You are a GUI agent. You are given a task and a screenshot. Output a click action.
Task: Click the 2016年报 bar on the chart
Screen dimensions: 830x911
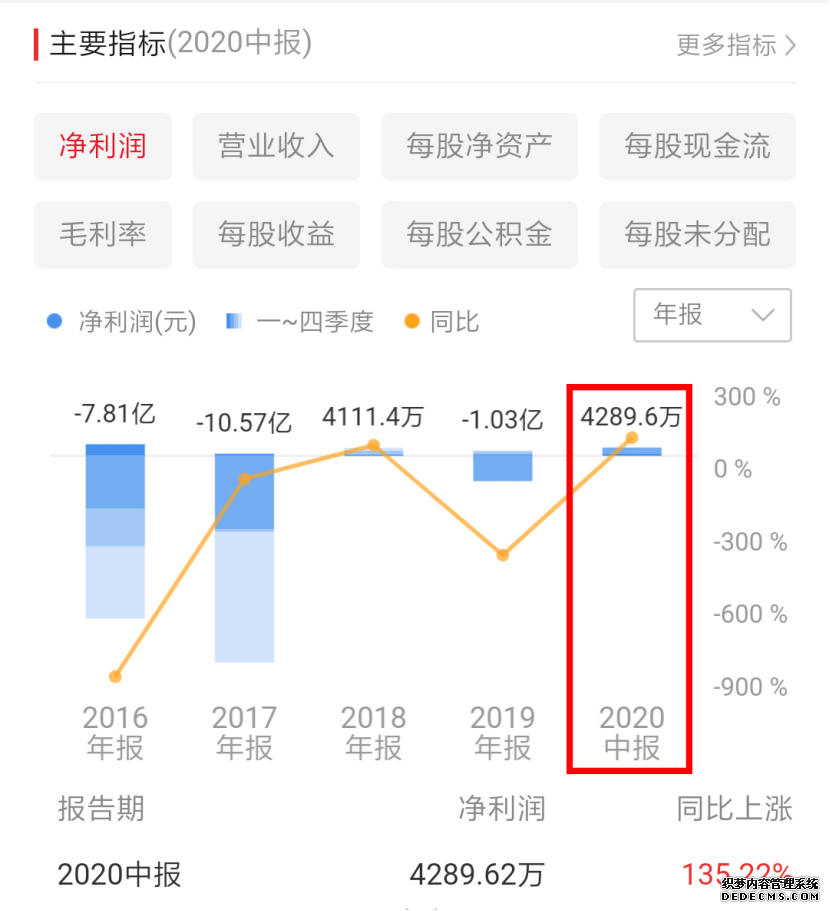(x=115, y=530)
